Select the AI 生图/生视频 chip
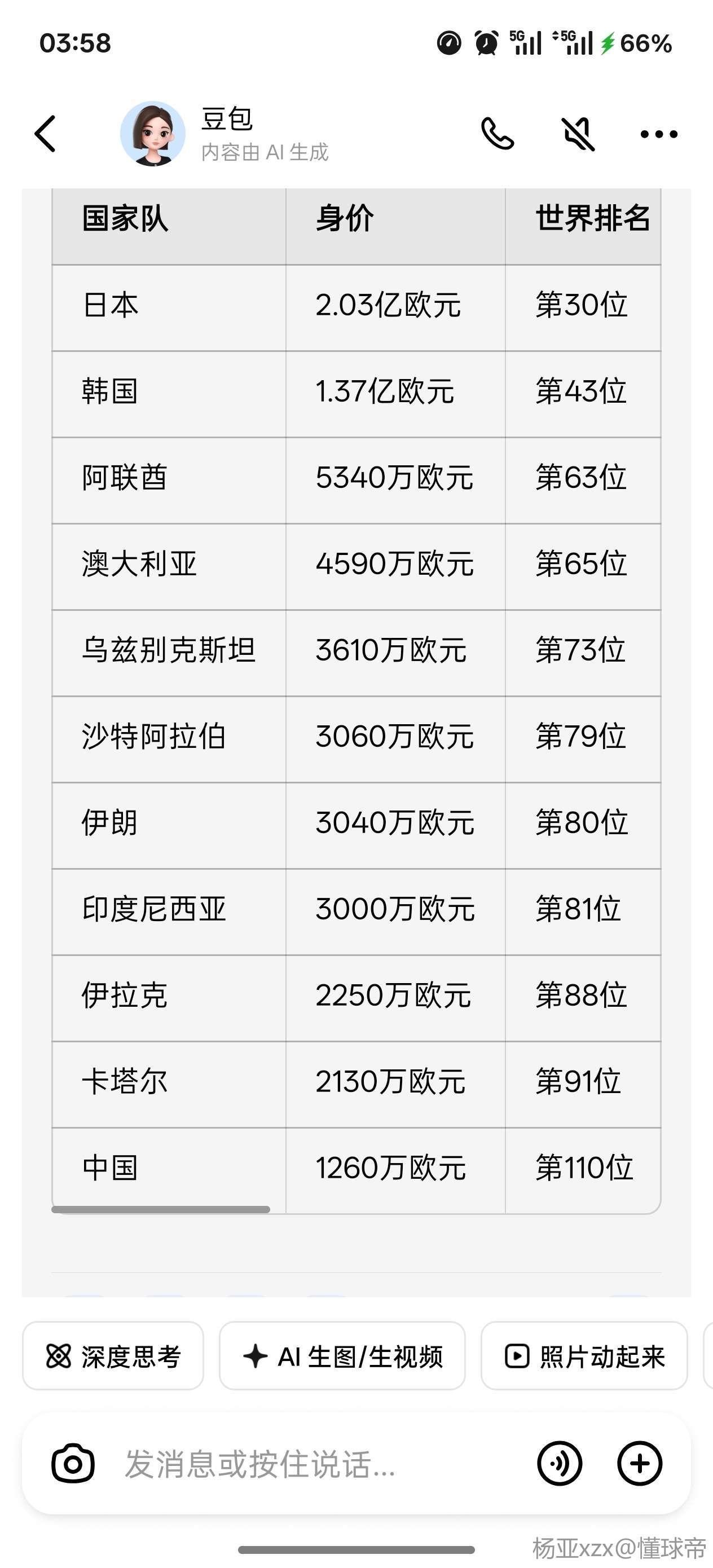Image resolution: width=713 pixels, height=1568 pixels. coord(342,1356)
